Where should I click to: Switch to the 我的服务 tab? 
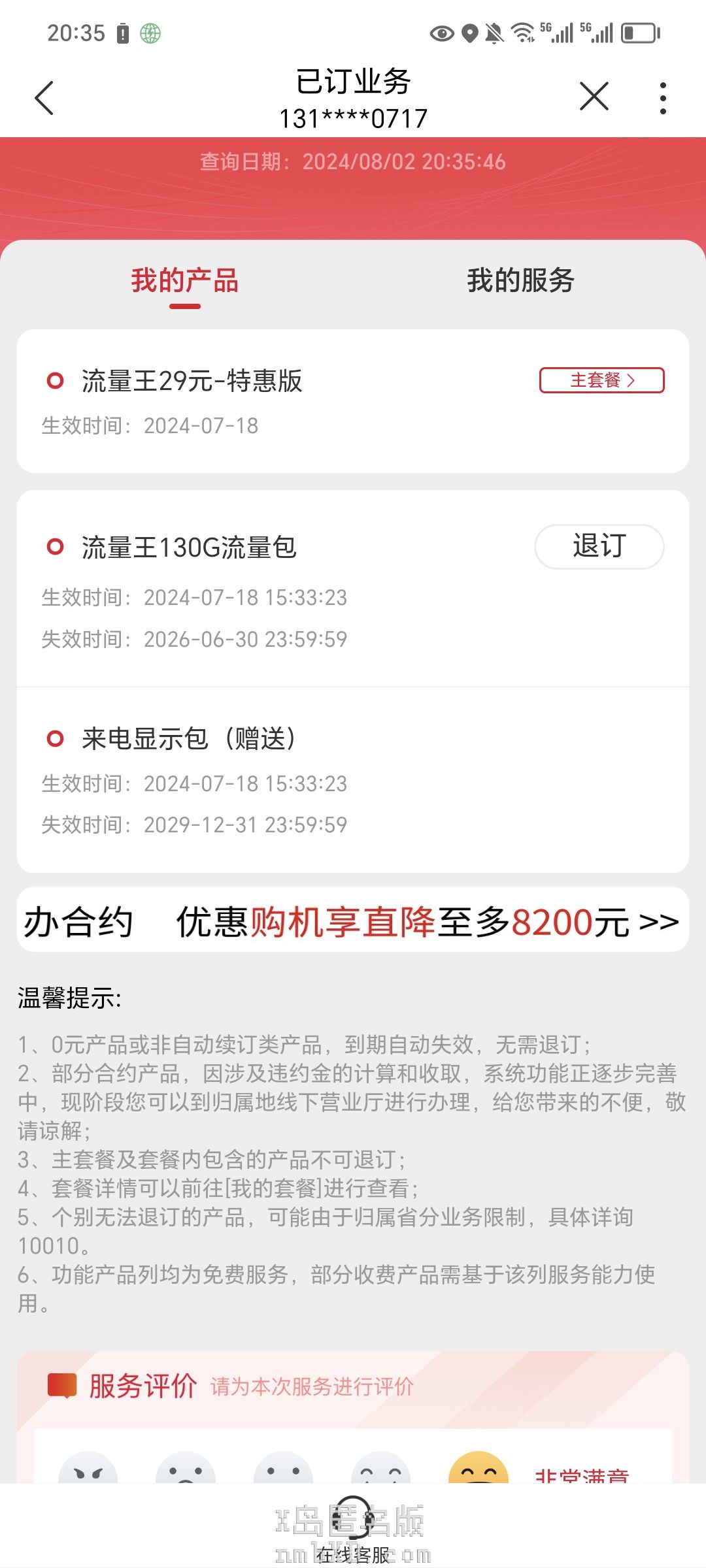tap(520, 281)
